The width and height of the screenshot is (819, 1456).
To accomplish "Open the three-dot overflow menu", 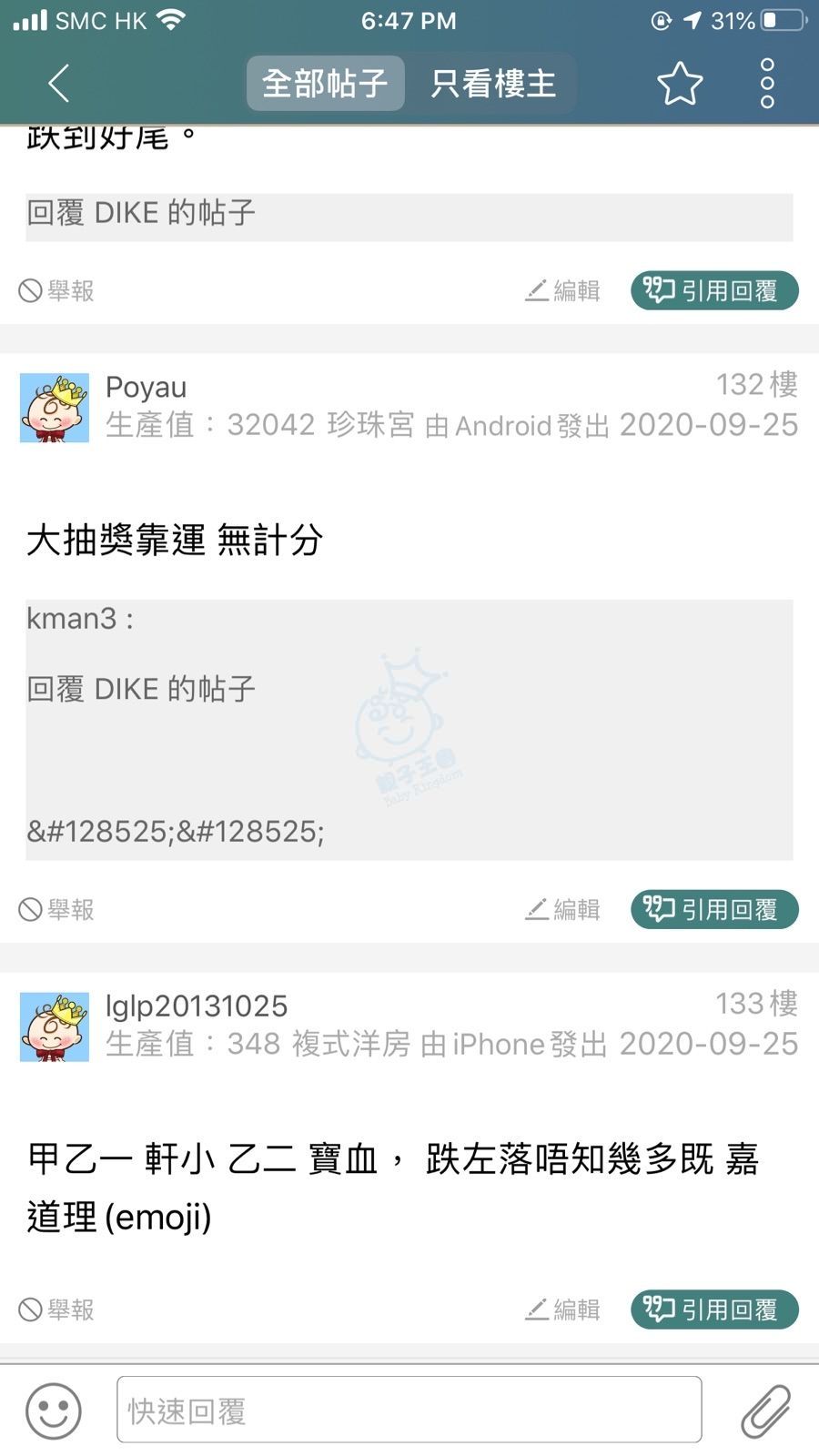I will 767,84.
